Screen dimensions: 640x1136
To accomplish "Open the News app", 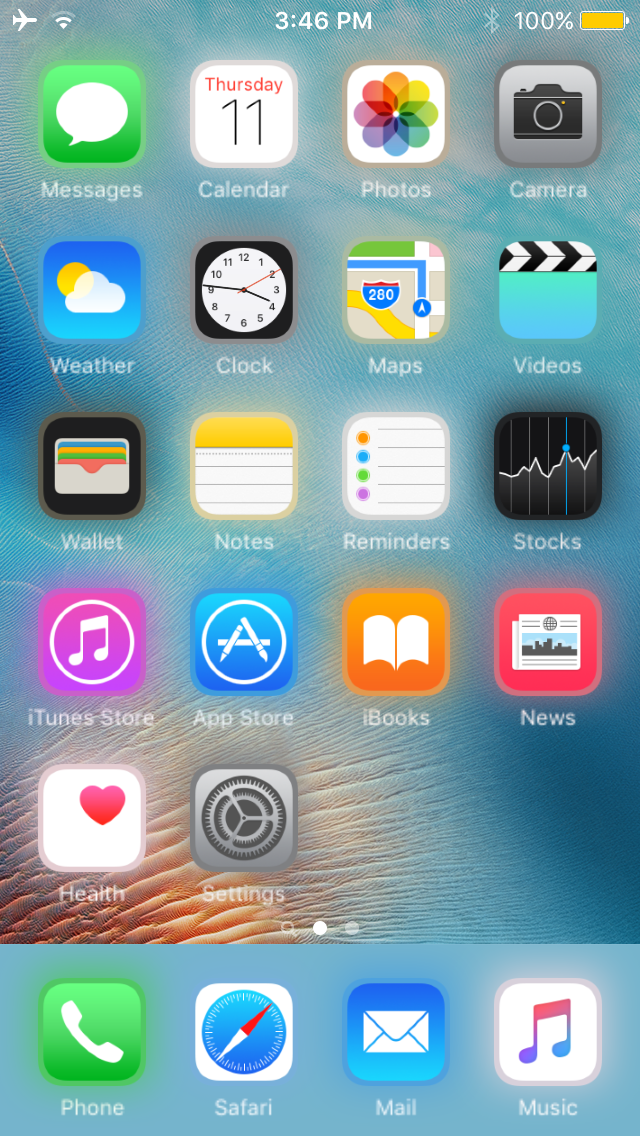I will [x=548, y=642].
